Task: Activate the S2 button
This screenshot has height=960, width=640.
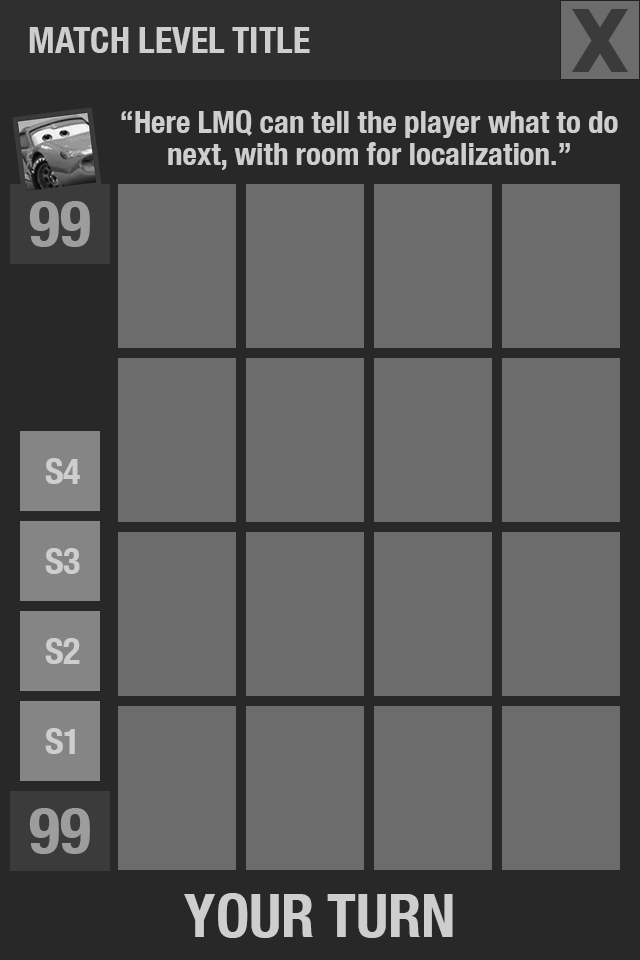Action: point(60,651)
